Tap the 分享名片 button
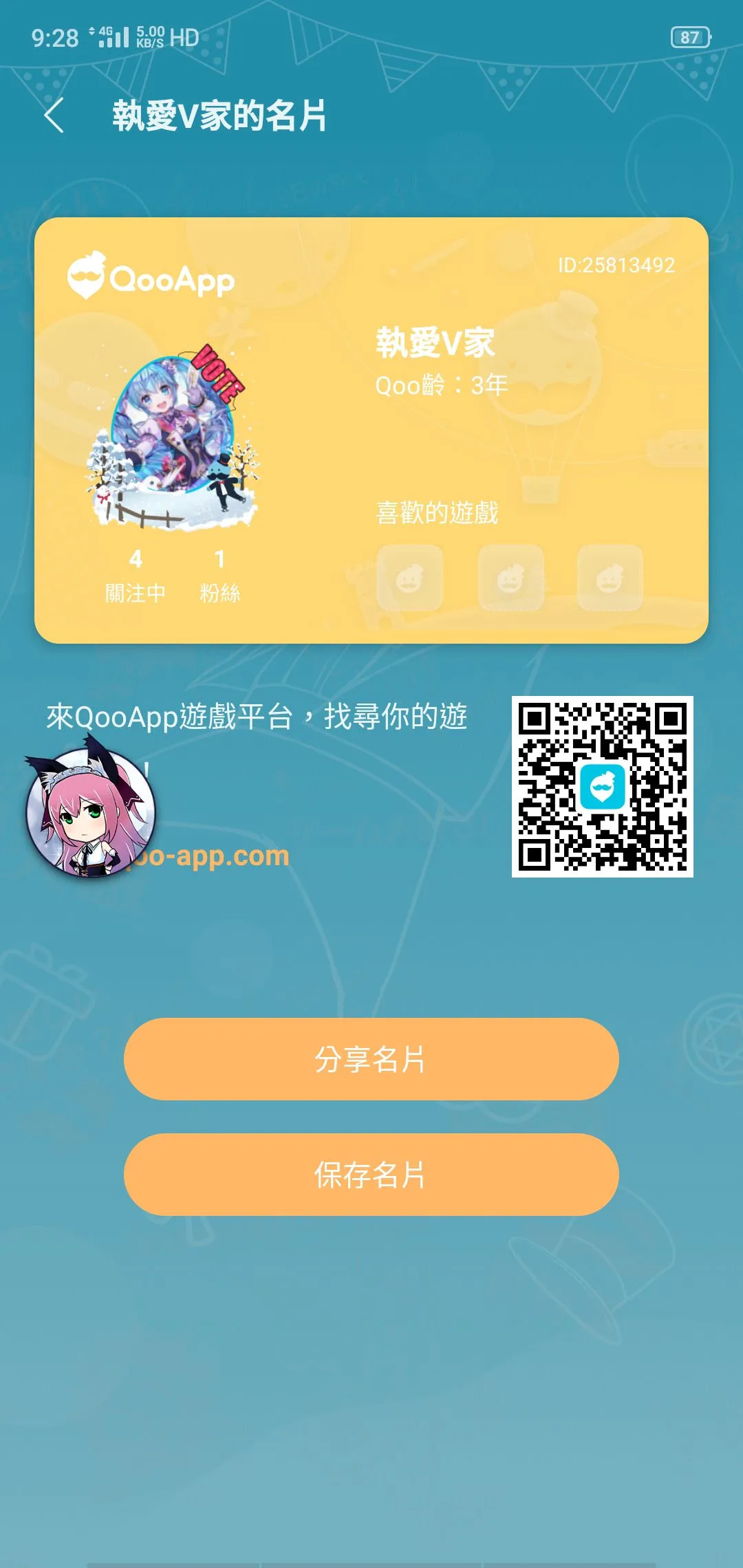This screenshot has height=1568, width=743. (371, 1059)
